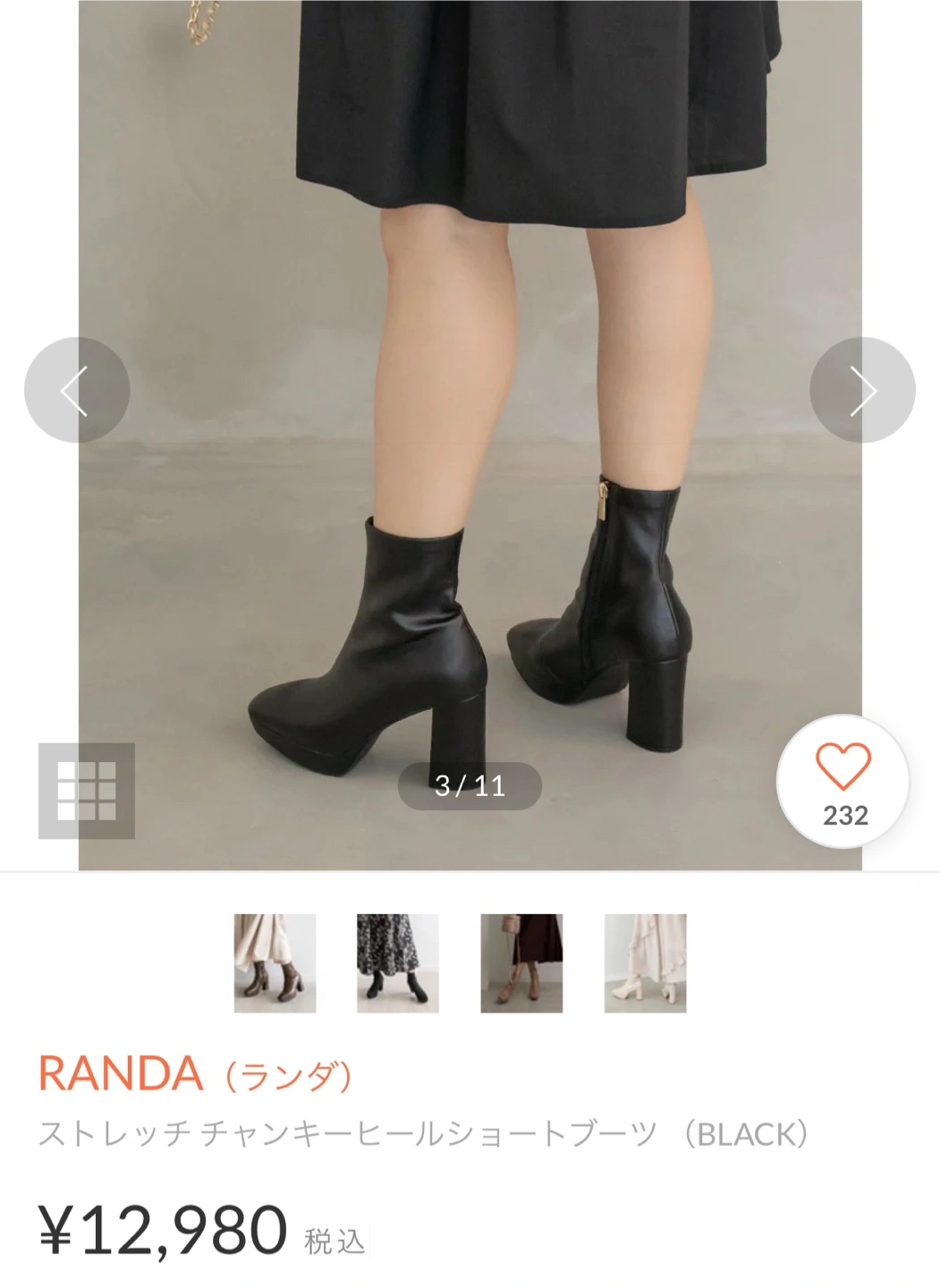Select the white boots color thumbnail

(645, 963)
